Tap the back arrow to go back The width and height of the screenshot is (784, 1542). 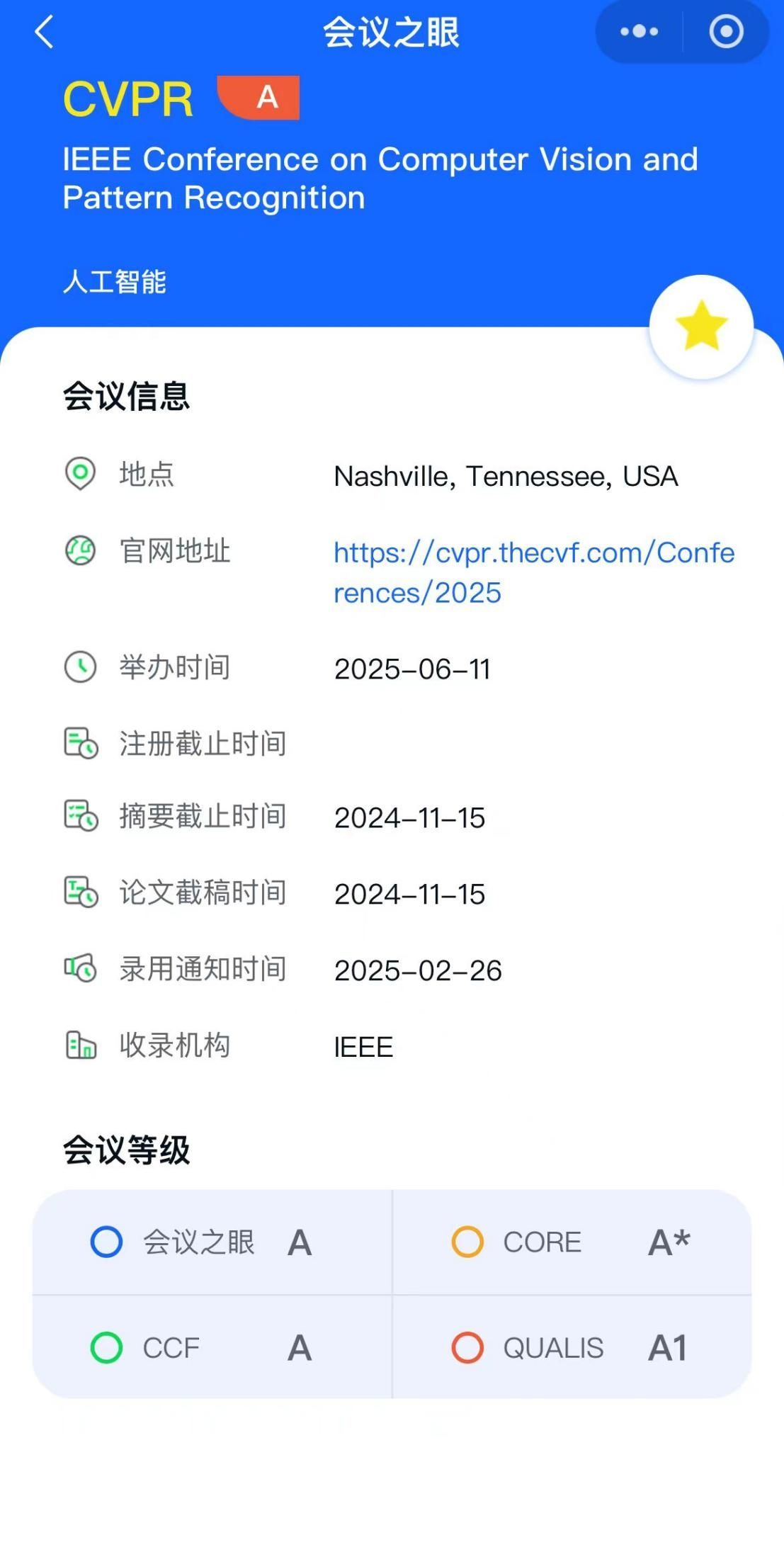pyautogui.click(x=44, y=33)
